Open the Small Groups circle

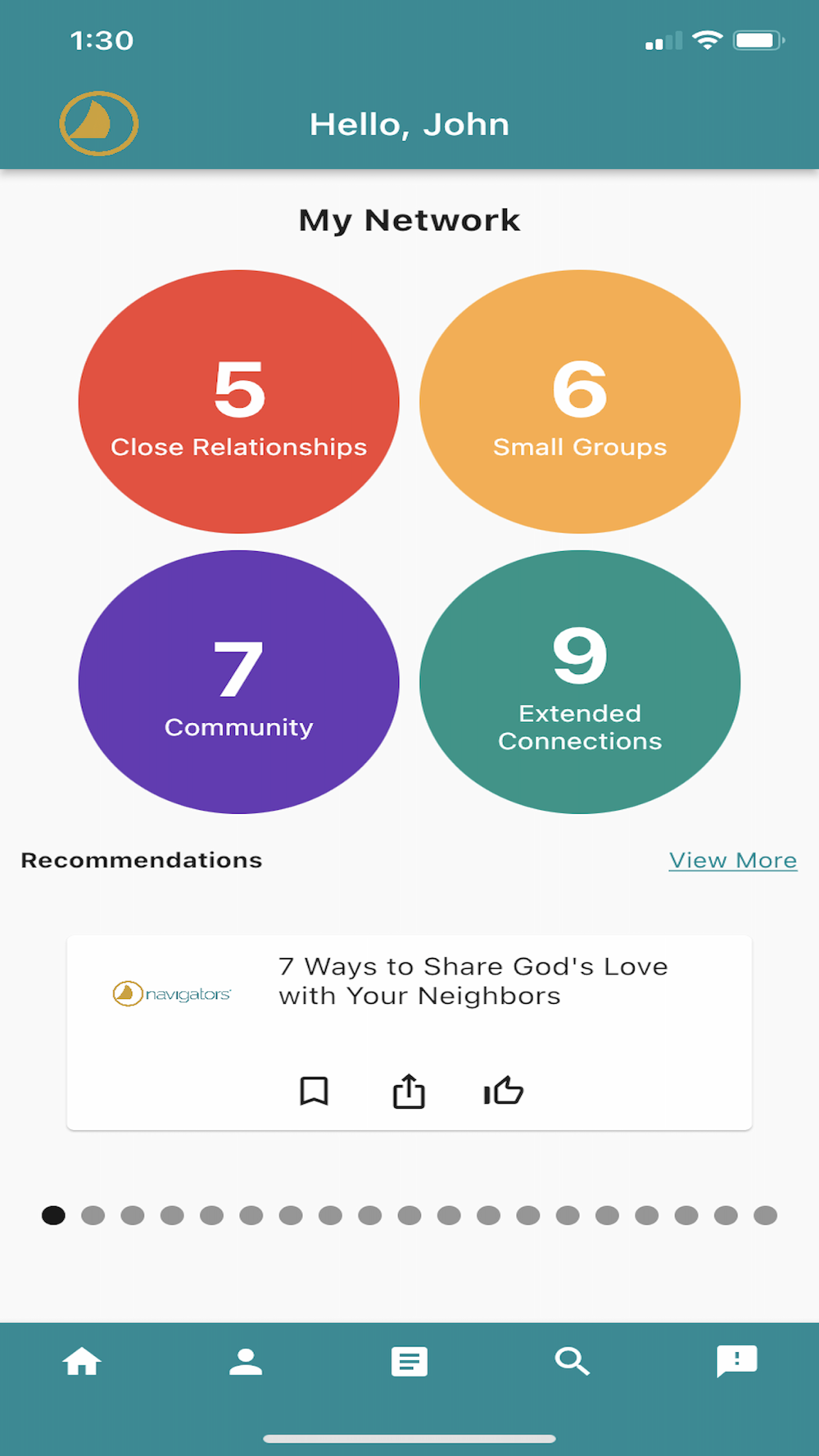coord(580,401)
